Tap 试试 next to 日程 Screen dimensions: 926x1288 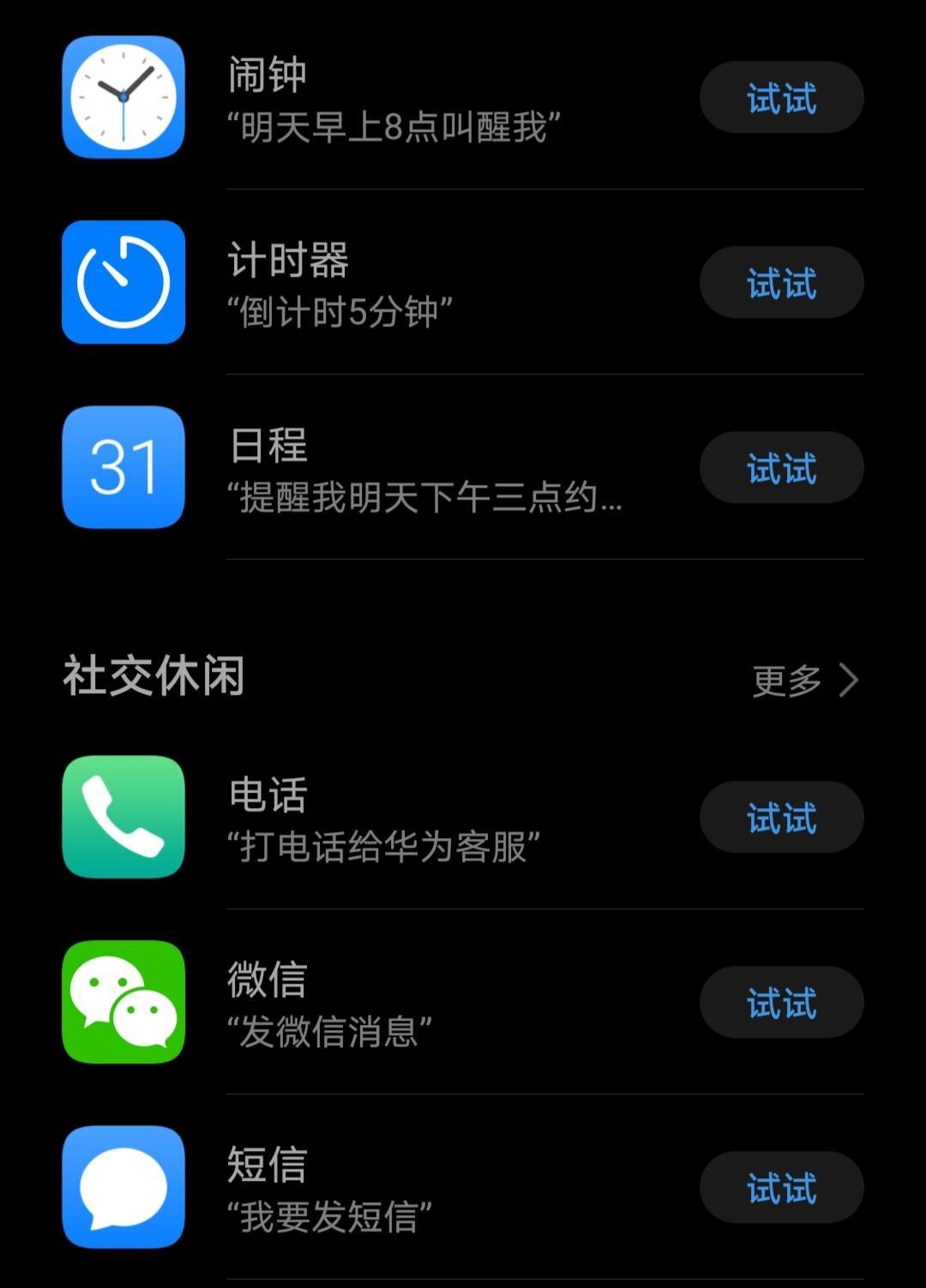[x=781, y=468]
